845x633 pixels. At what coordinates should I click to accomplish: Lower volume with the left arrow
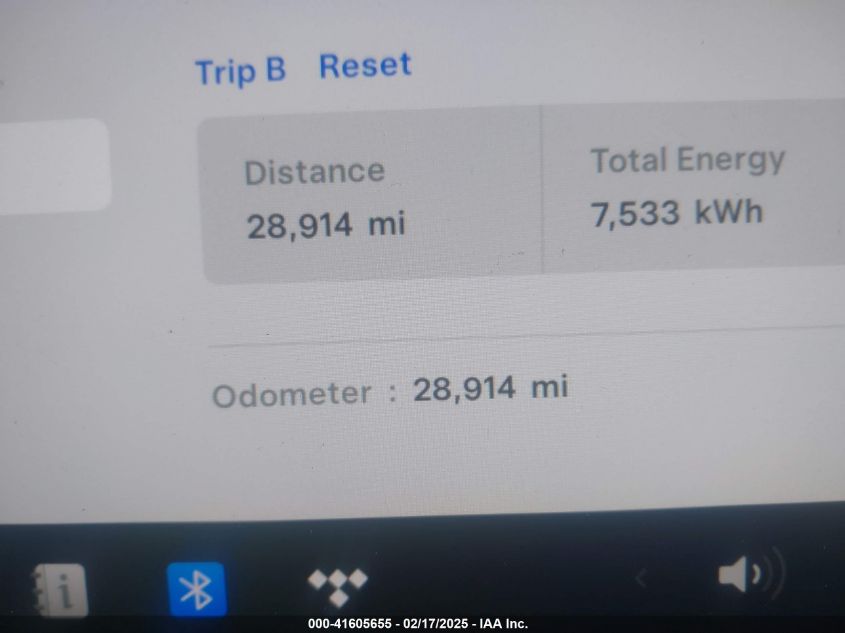pyautogui.click(x=641, y=577)
